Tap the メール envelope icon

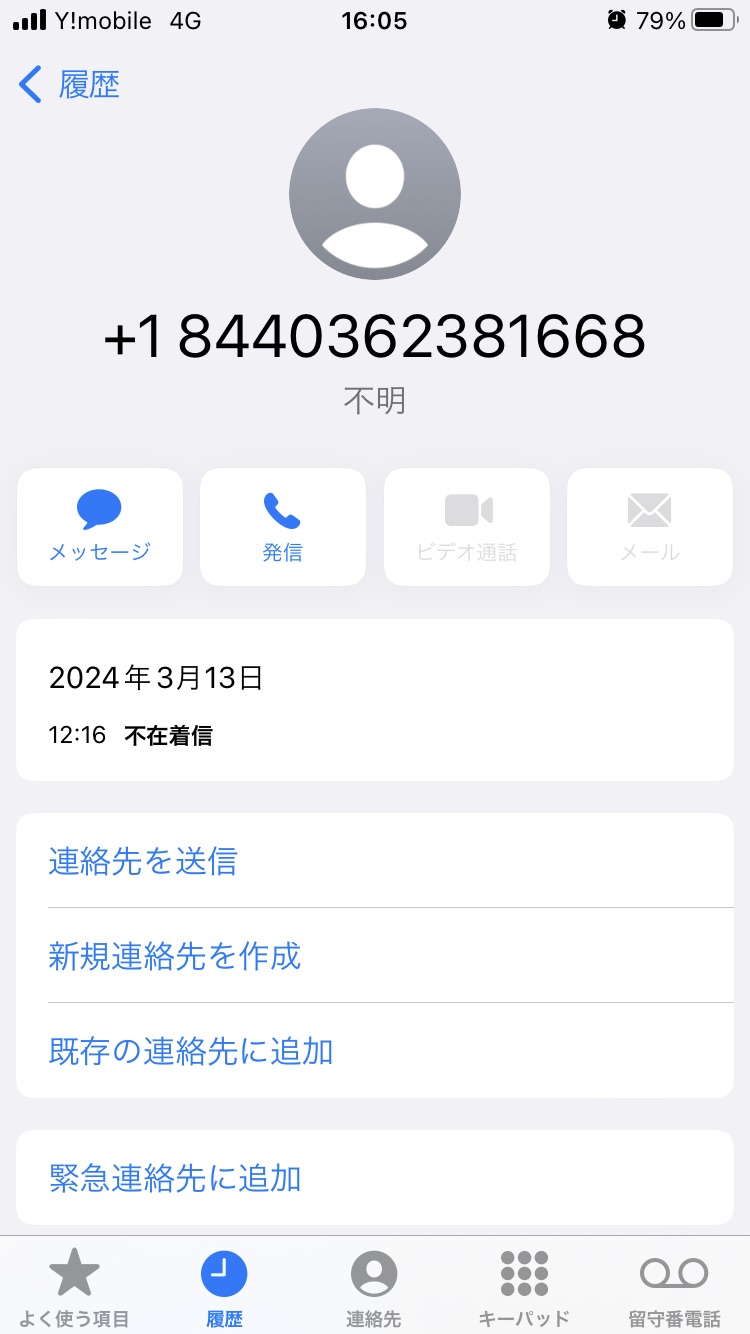(x=649, y=510)
